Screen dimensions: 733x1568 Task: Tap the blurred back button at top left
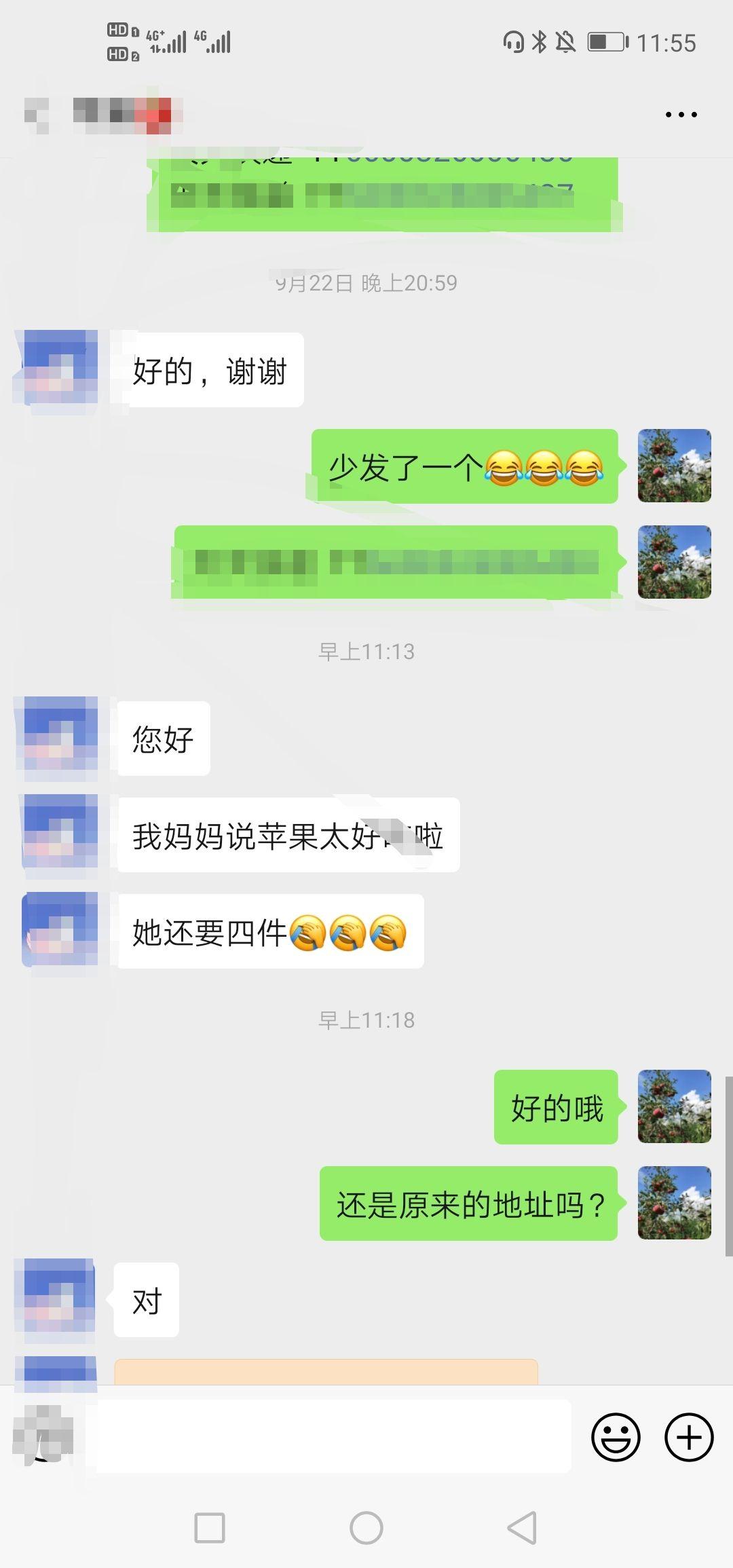pos(37,115)
